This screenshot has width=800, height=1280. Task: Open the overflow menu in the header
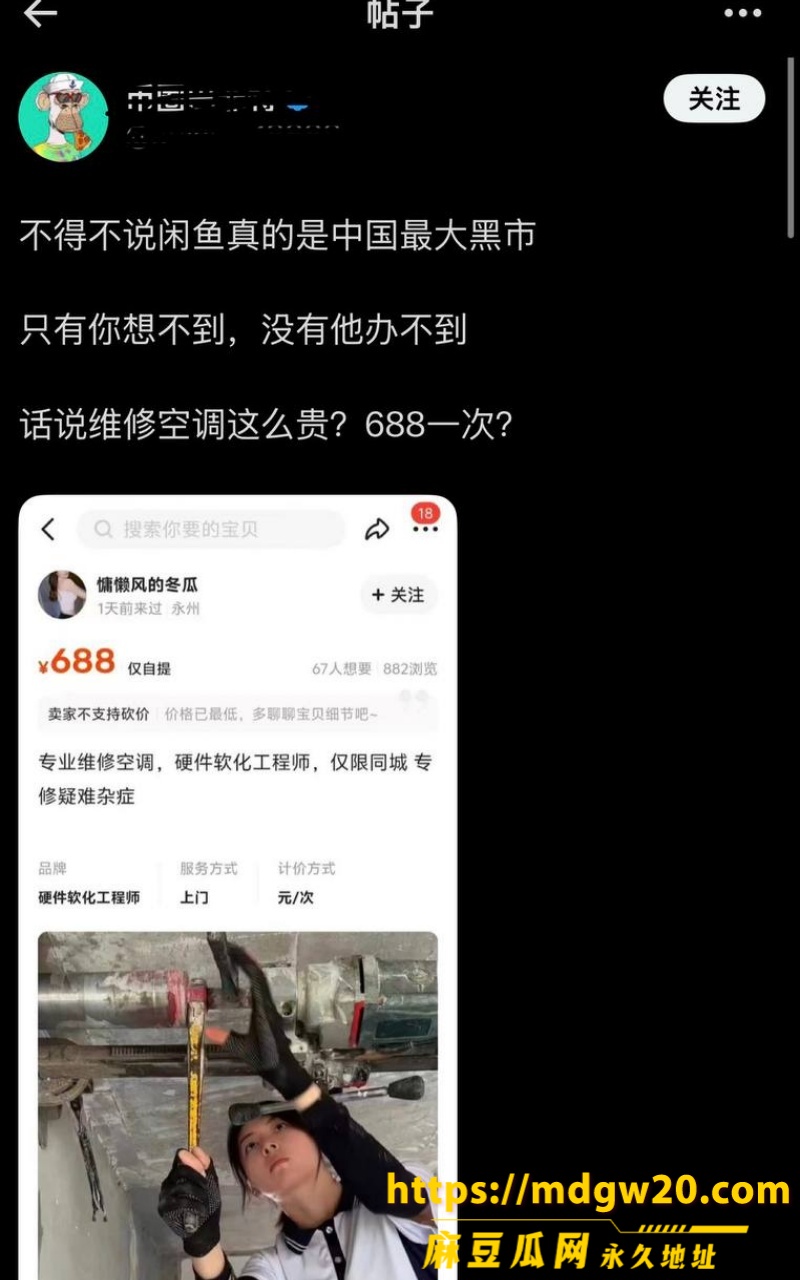pyautogui.click(x=742, y=14)
